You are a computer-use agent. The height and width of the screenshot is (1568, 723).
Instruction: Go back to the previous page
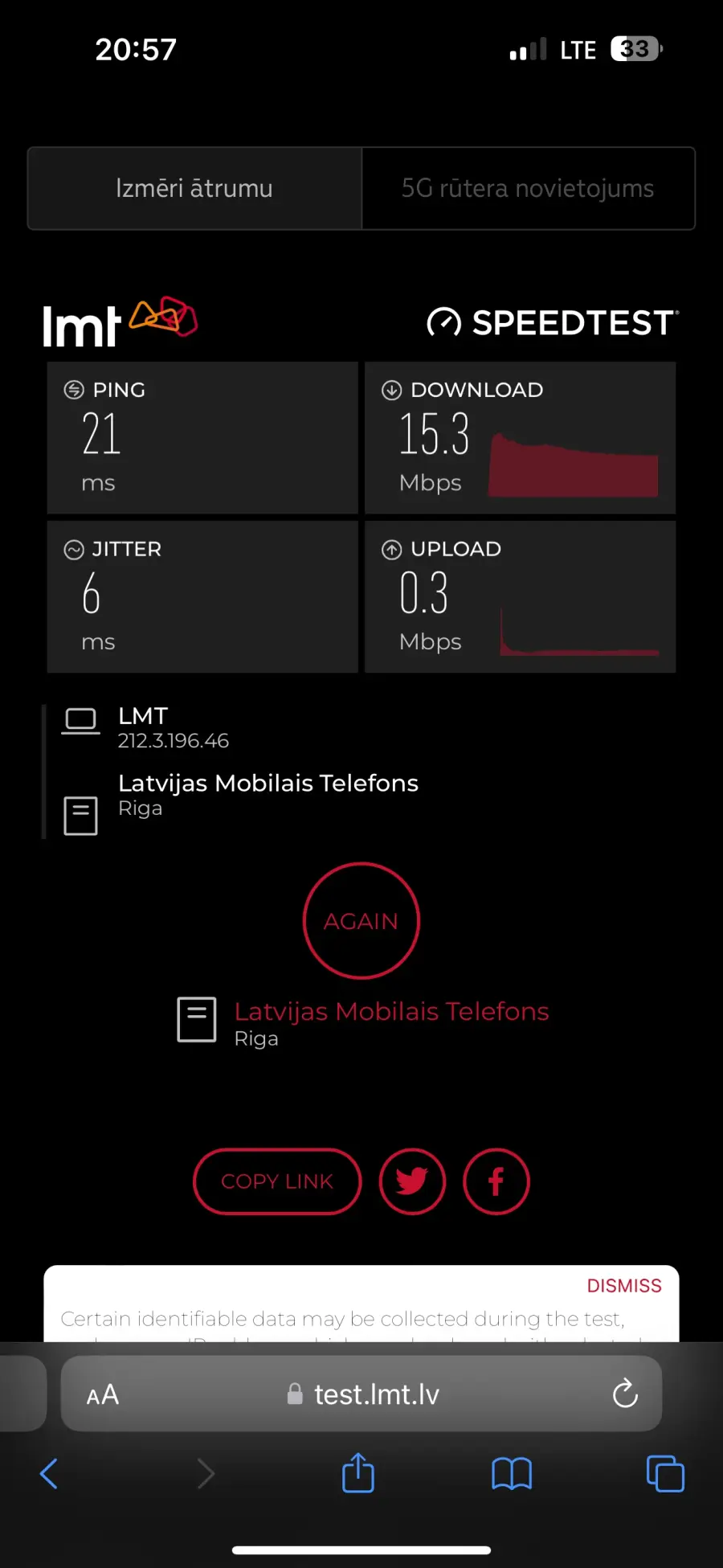pyautogui.click(x=49, y=1473)
